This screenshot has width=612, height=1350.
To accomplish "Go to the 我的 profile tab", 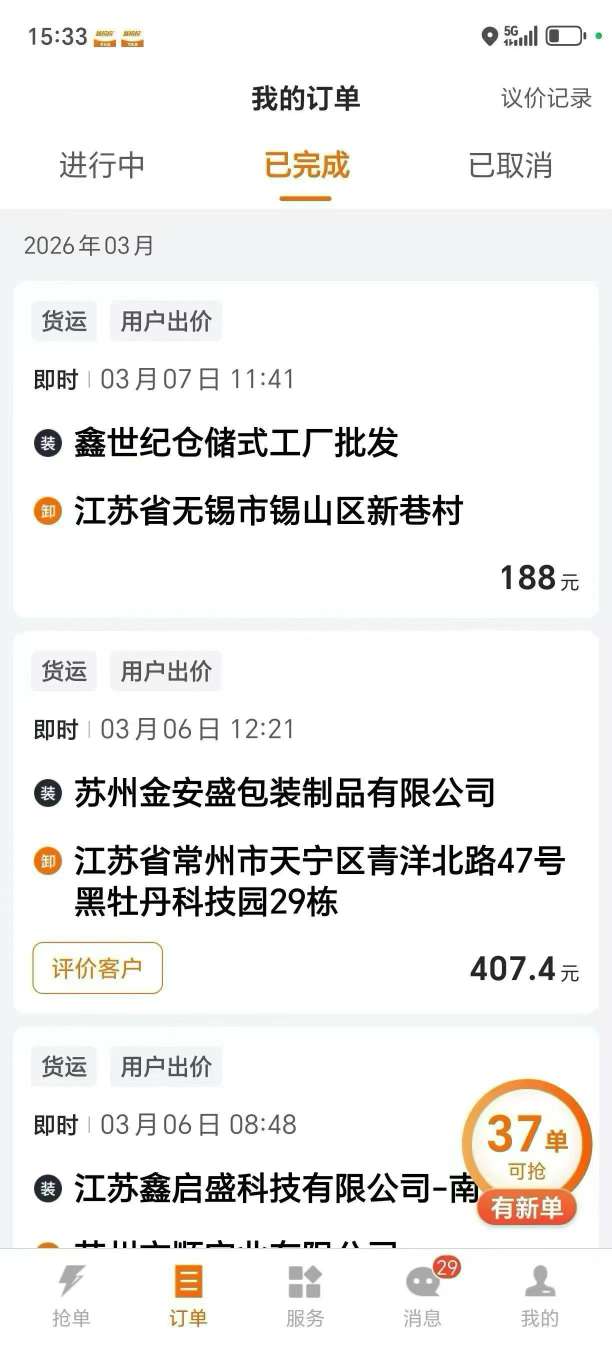I will pos(540,1296).
